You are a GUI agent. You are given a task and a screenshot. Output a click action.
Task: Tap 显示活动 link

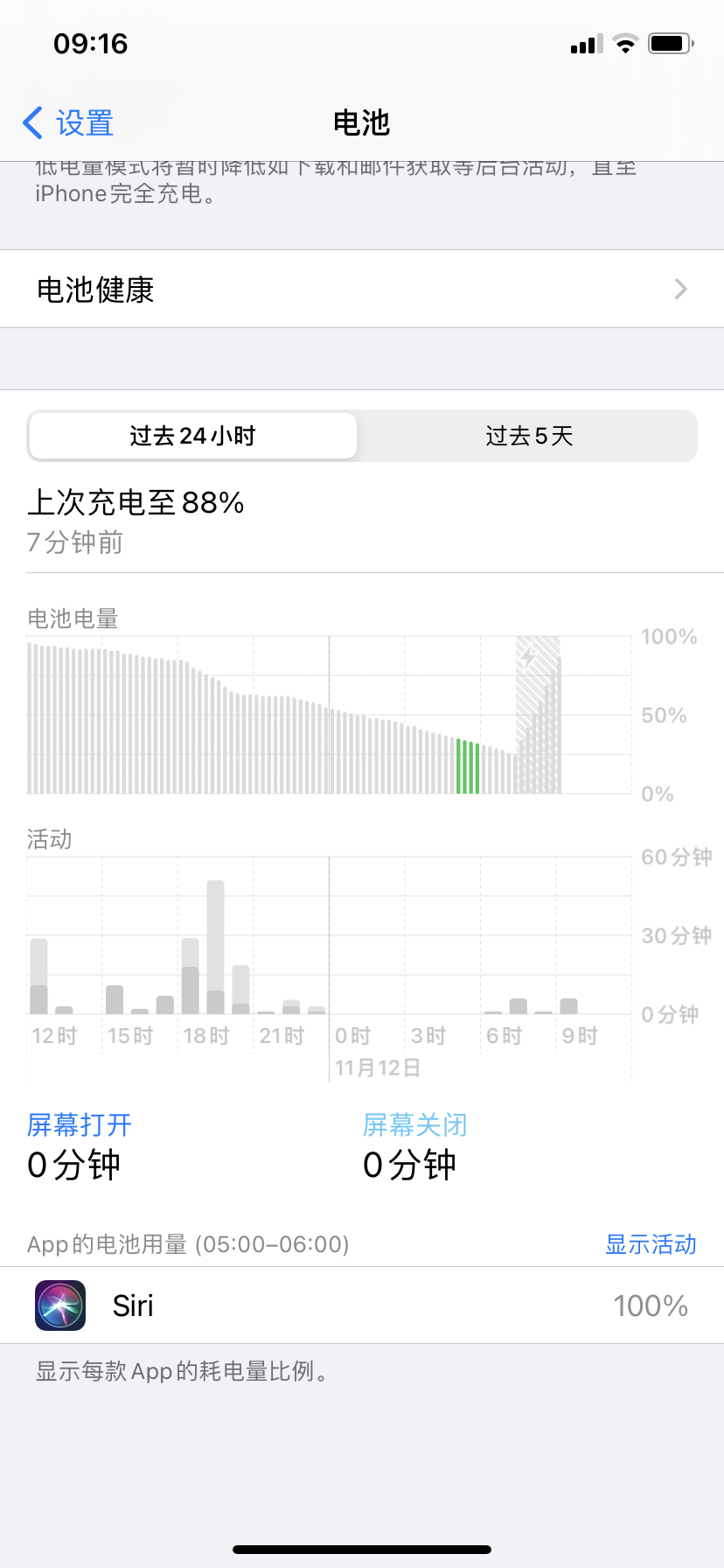pyautogui.click(x=650, y=1244)
